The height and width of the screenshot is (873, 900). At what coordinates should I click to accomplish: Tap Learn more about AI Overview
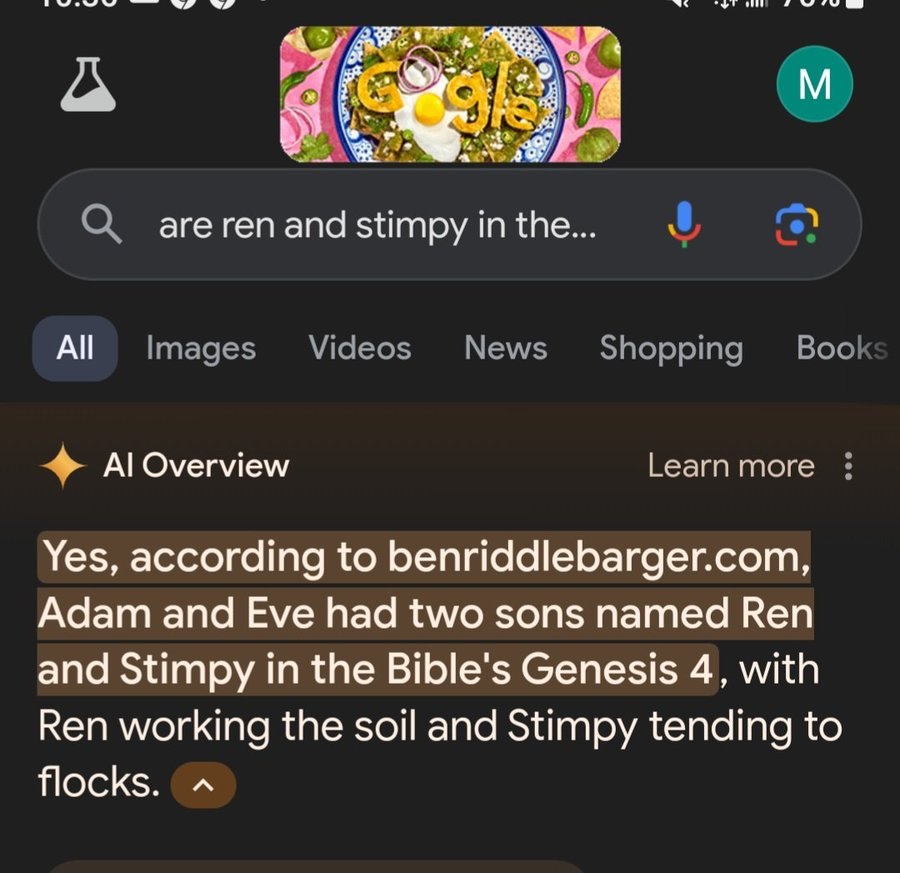(x=731, y=466)
